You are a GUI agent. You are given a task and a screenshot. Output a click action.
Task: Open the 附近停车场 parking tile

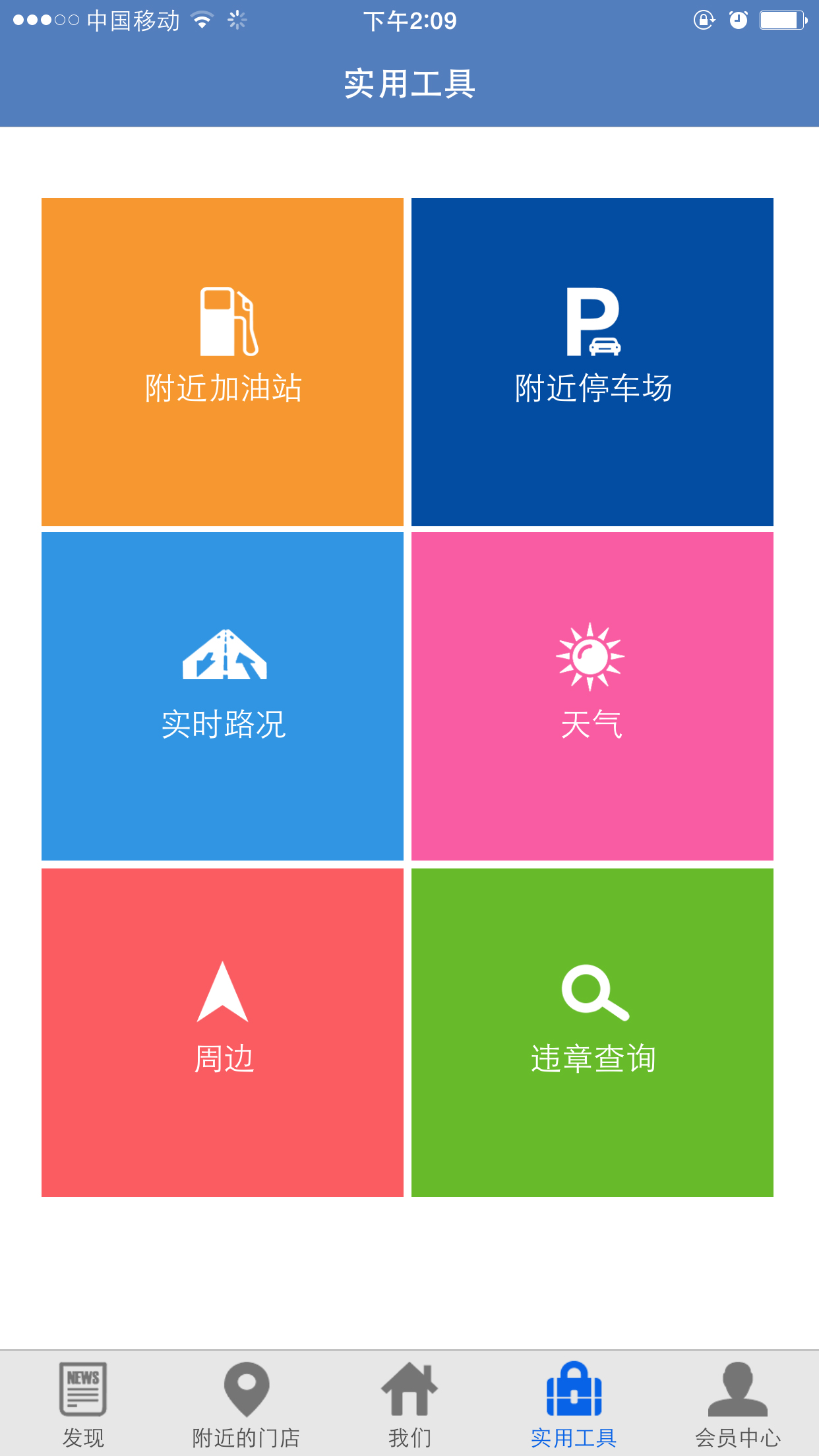592,362
